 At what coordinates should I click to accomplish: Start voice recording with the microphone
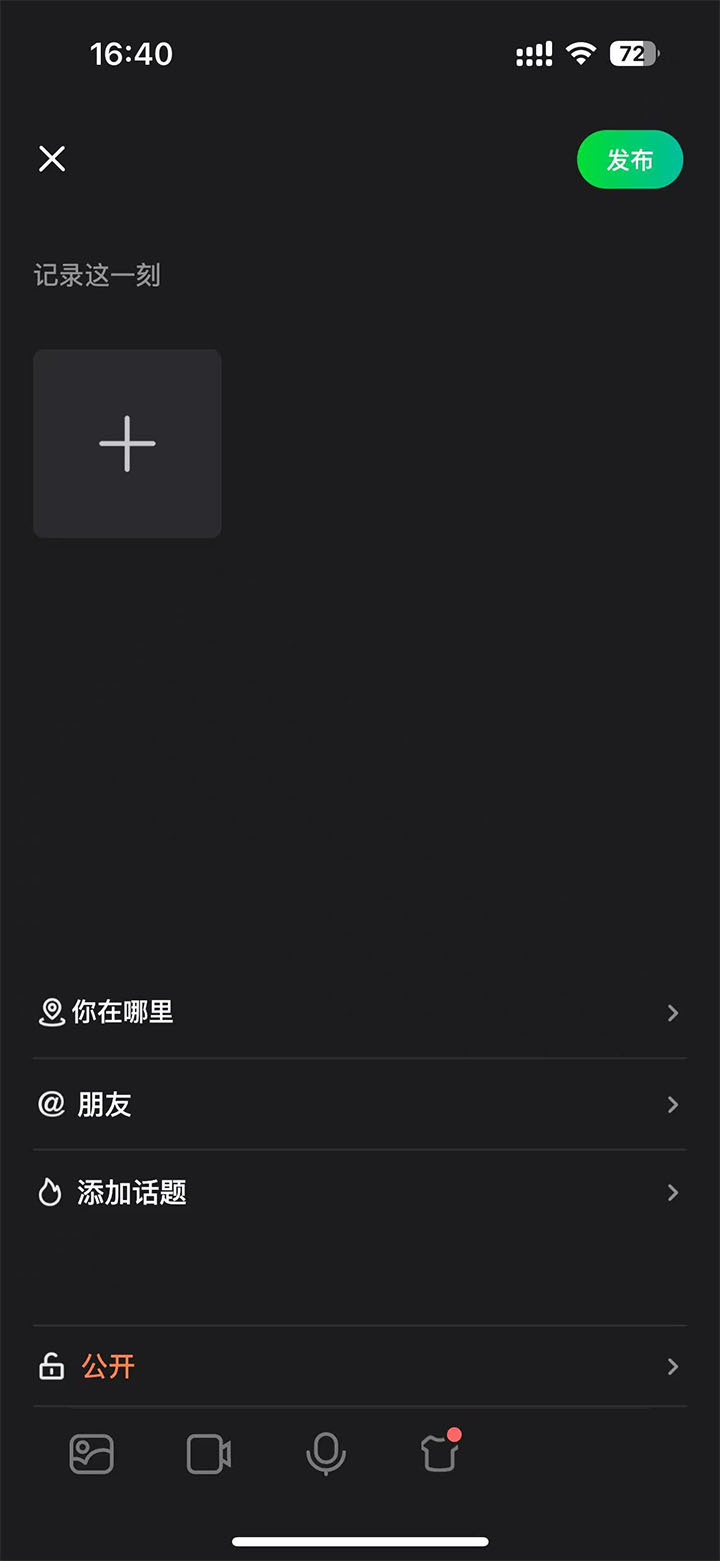click(x=325, y=1454)
